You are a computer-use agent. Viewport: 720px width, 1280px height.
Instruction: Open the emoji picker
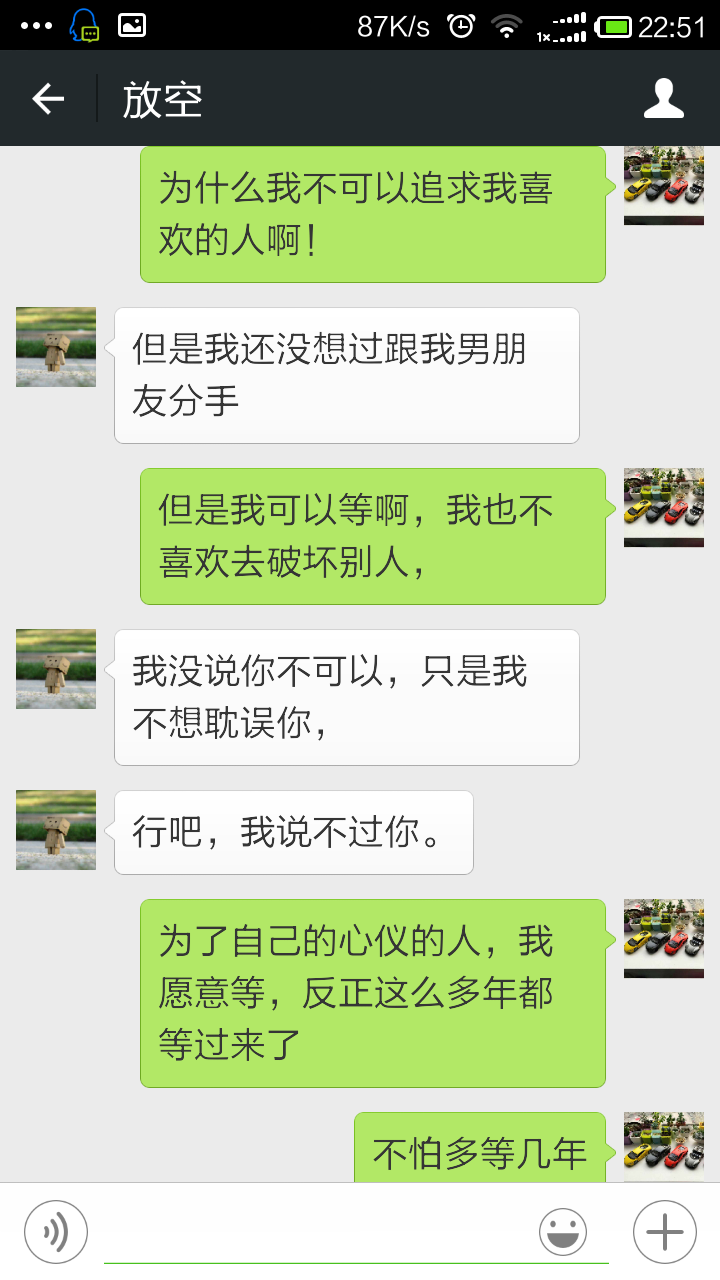tap(563, 1231)
